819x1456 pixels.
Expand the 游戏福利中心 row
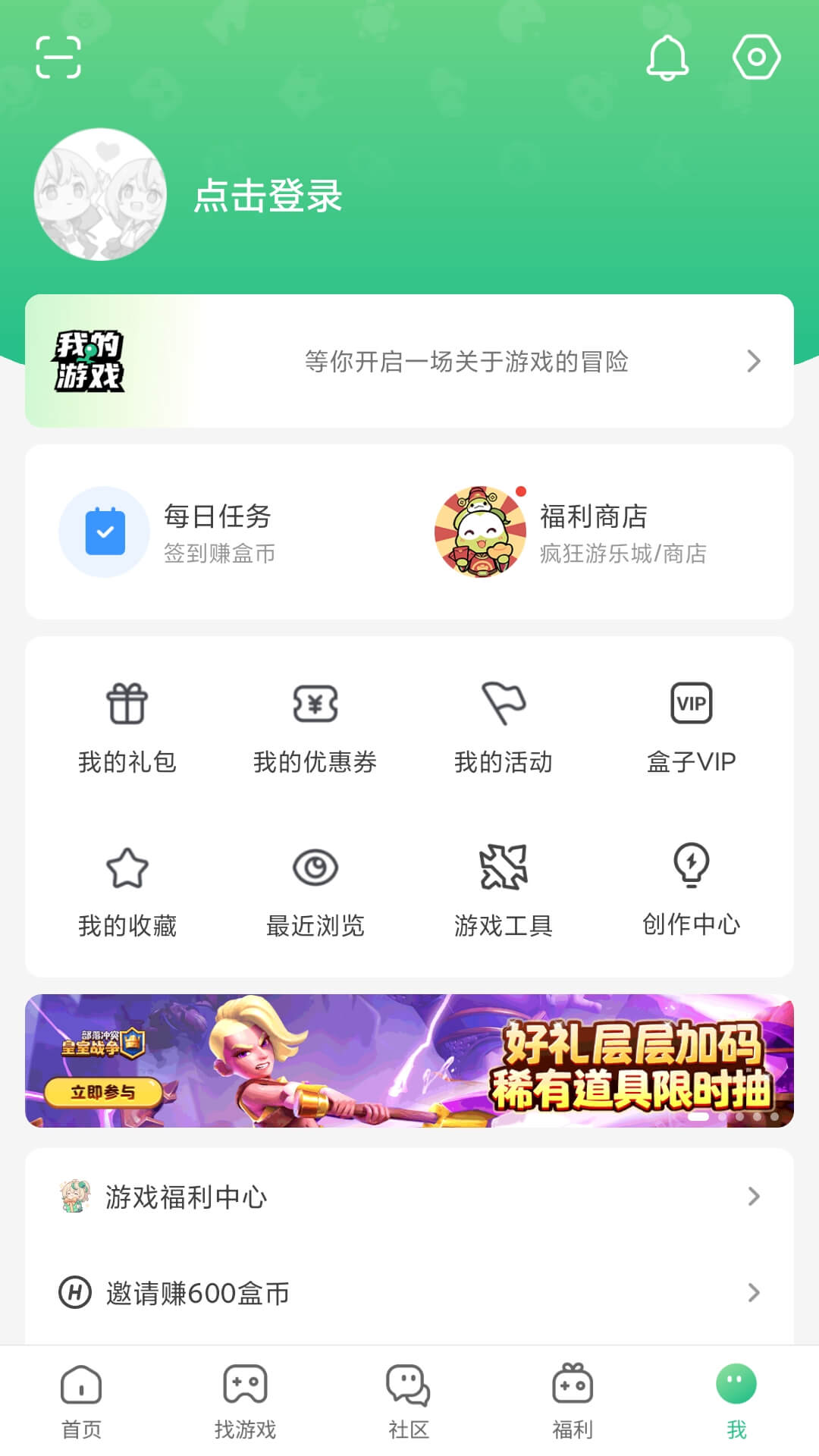point(409,1197)
